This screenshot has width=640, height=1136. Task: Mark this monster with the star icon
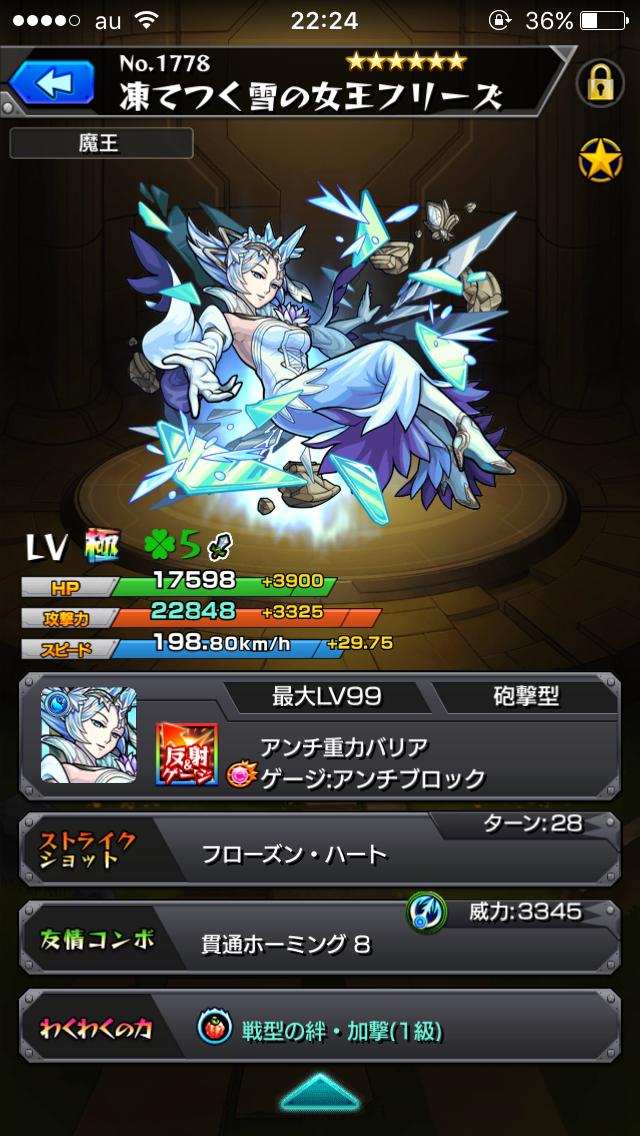tap(600, 160)
